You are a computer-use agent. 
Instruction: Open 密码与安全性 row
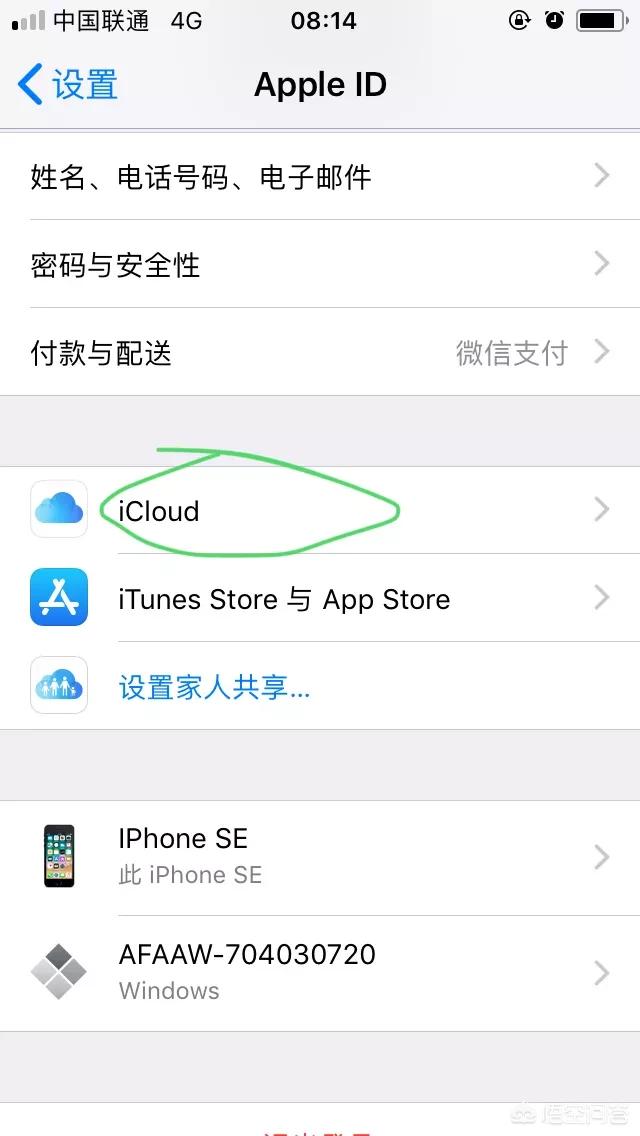(320, 265)
